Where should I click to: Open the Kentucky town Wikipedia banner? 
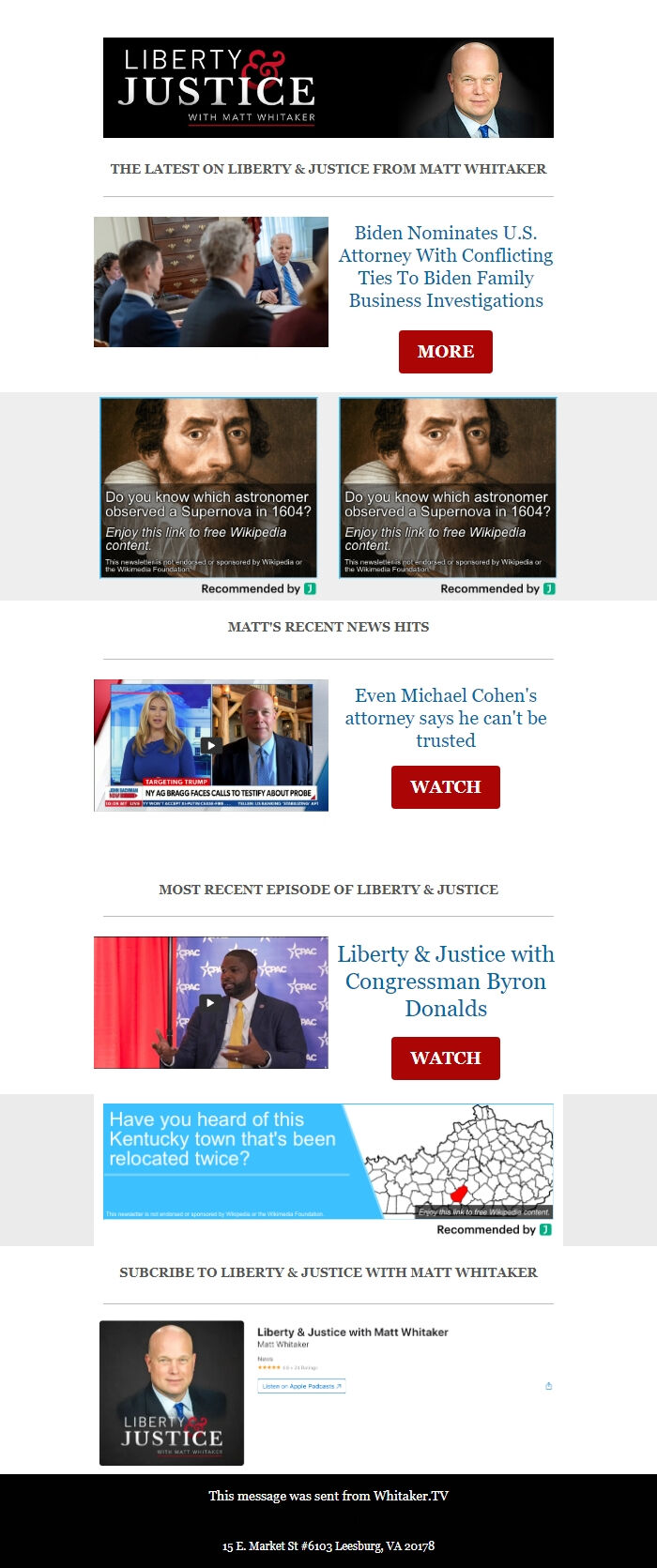pos(328,1162)
